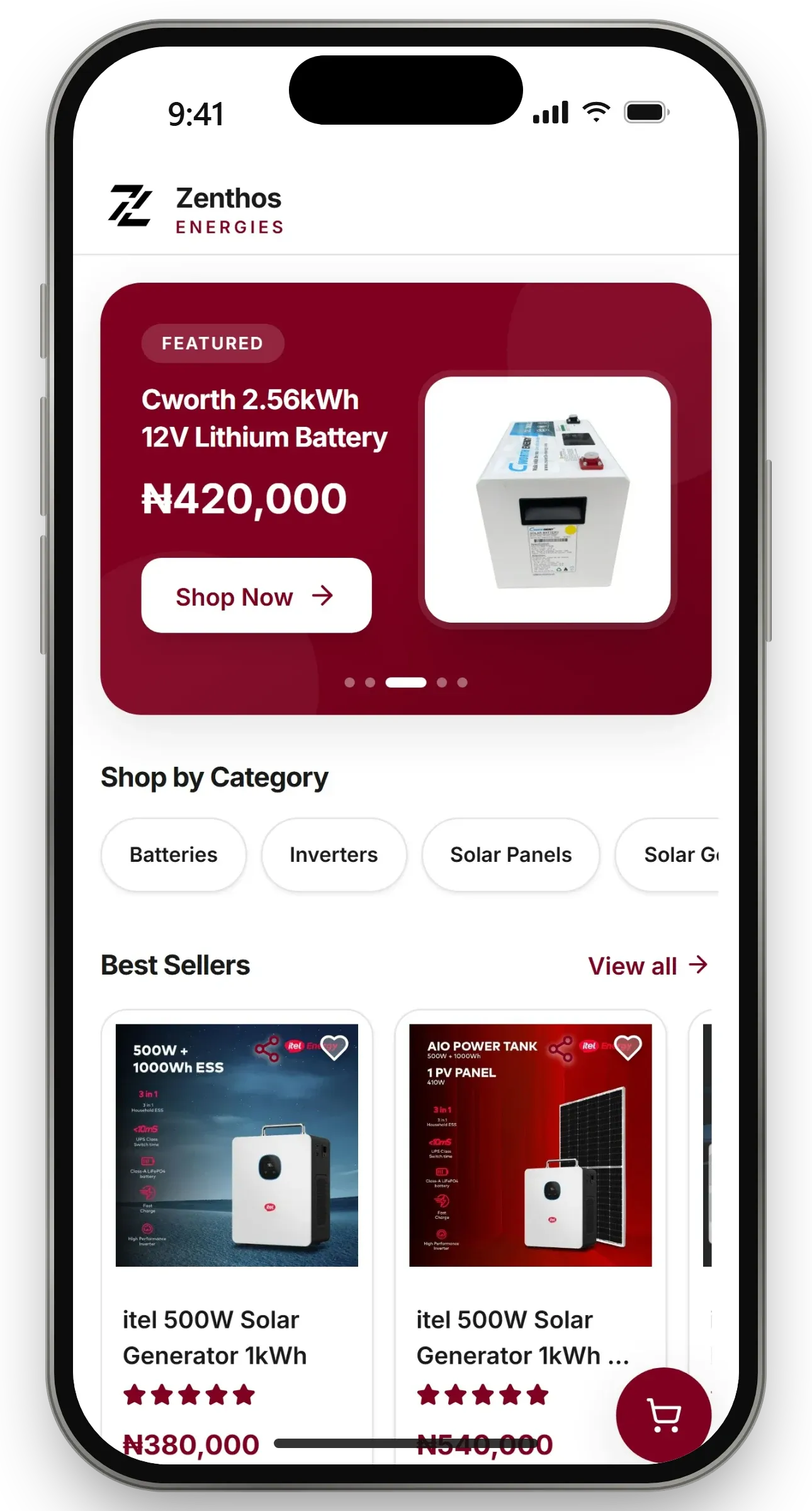The height and width of the screenshot is (1511, 812).
Task: Select the Batteries category chip
Action: [173, 854]
